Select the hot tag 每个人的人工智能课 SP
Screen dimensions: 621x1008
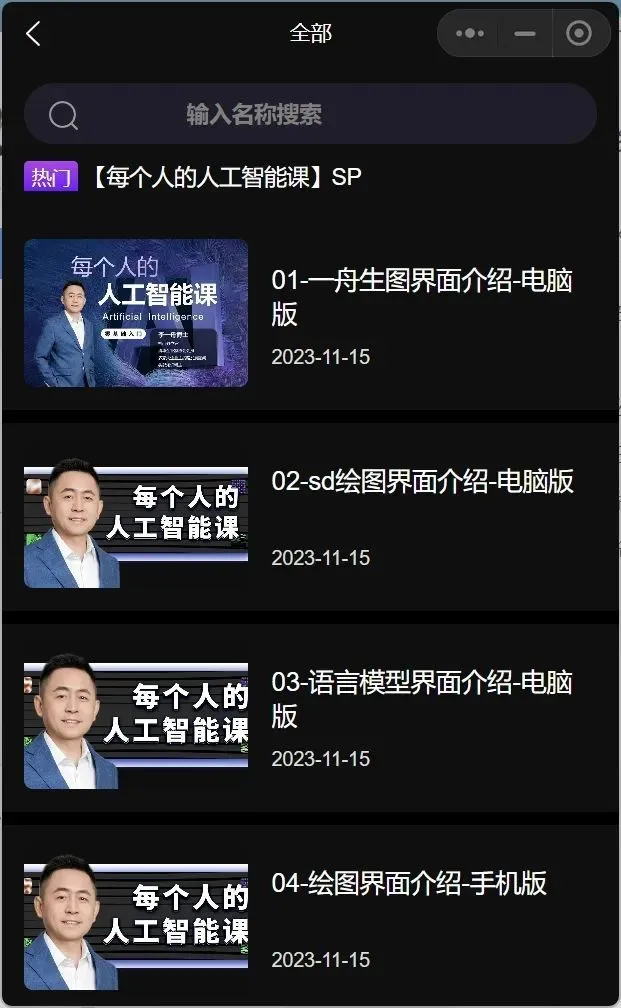click(x=225, y=177)
